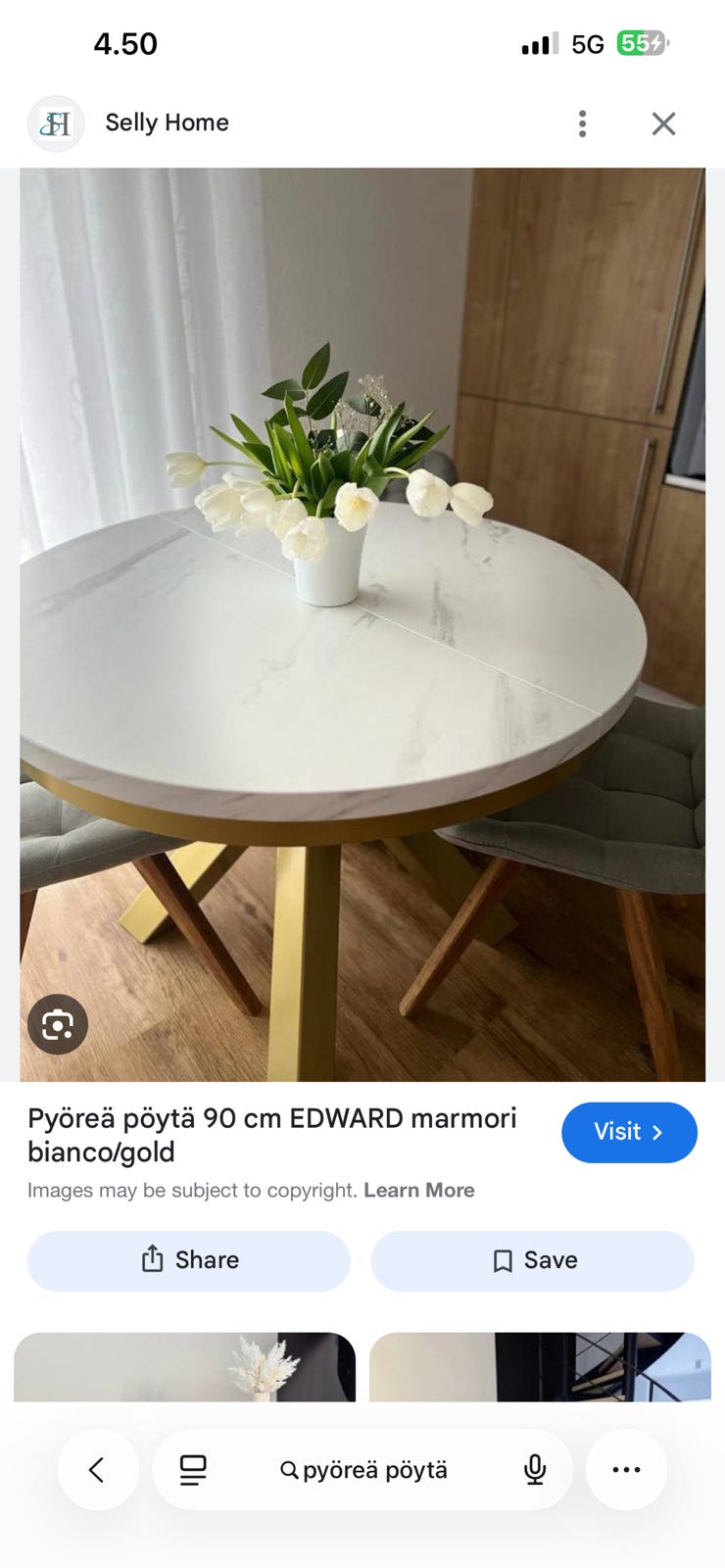This screenshot has height=1568, width=725.
Task: Open the Learn More copyright link
Action: pos(419,1190)
